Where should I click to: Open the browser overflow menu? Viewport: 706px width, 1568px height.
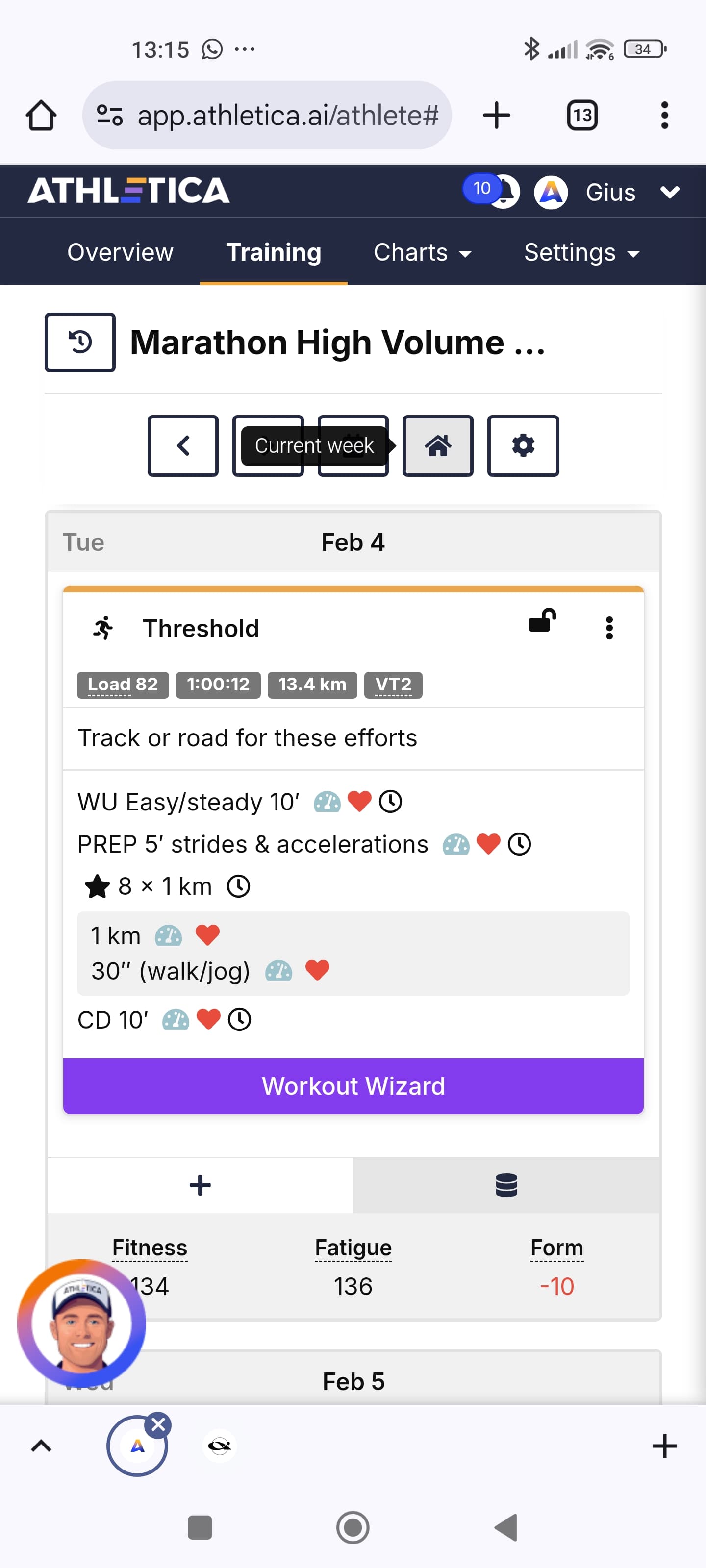(664, 116)
